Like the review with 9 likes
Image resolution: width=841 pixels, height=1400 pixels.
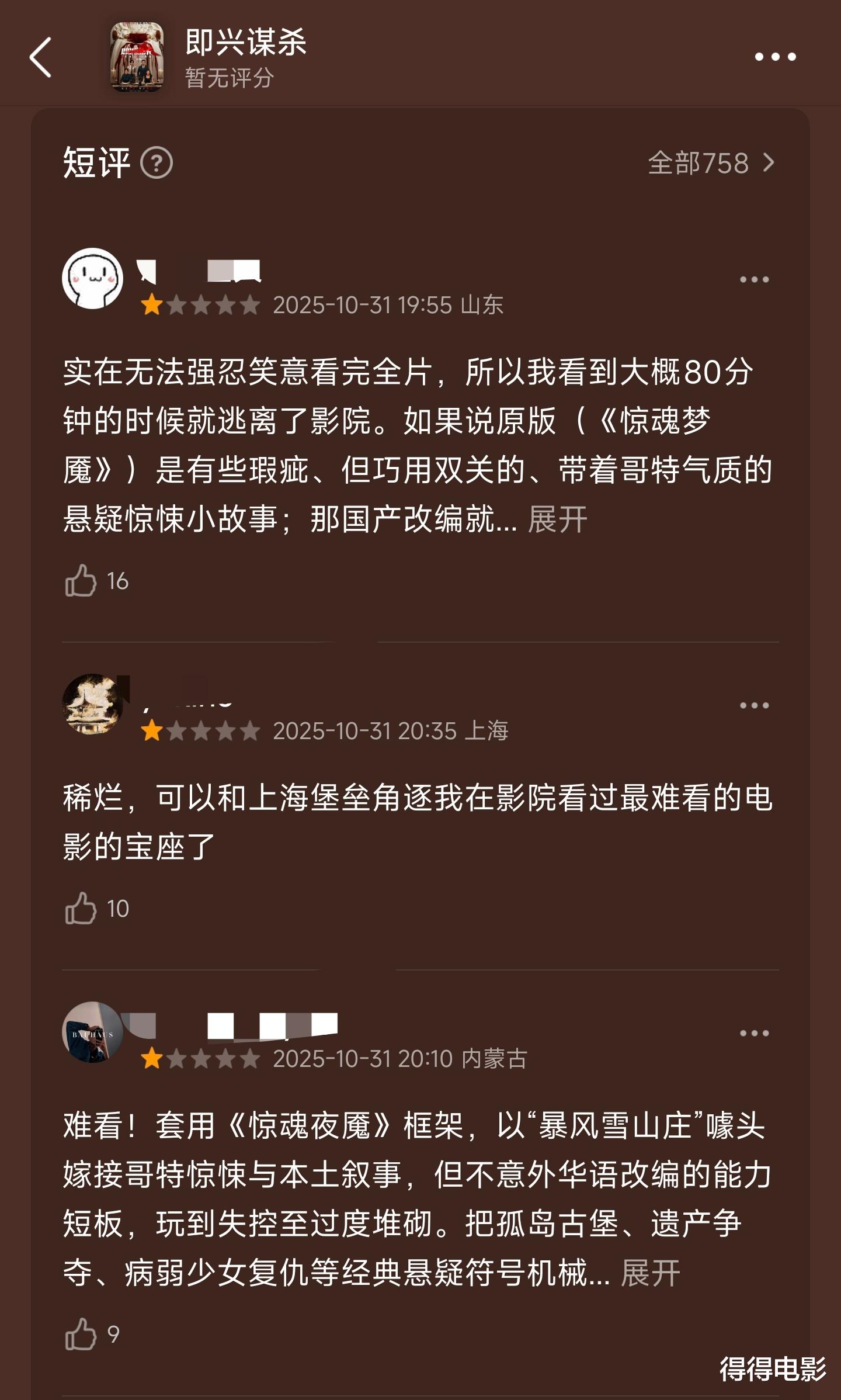click(x=81, y=1335)
